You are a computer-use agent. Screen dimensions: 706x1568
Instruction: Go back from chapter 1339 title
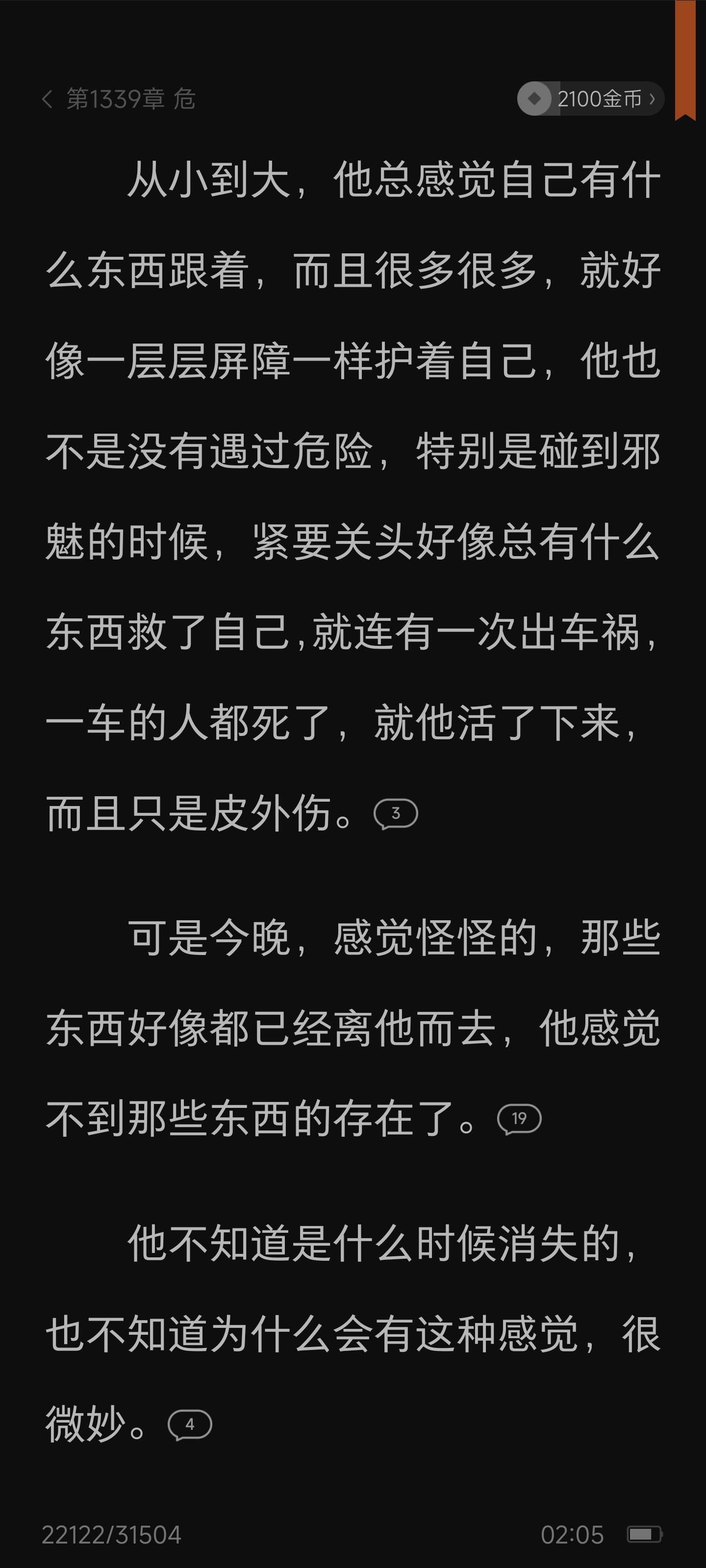point(48,98)
